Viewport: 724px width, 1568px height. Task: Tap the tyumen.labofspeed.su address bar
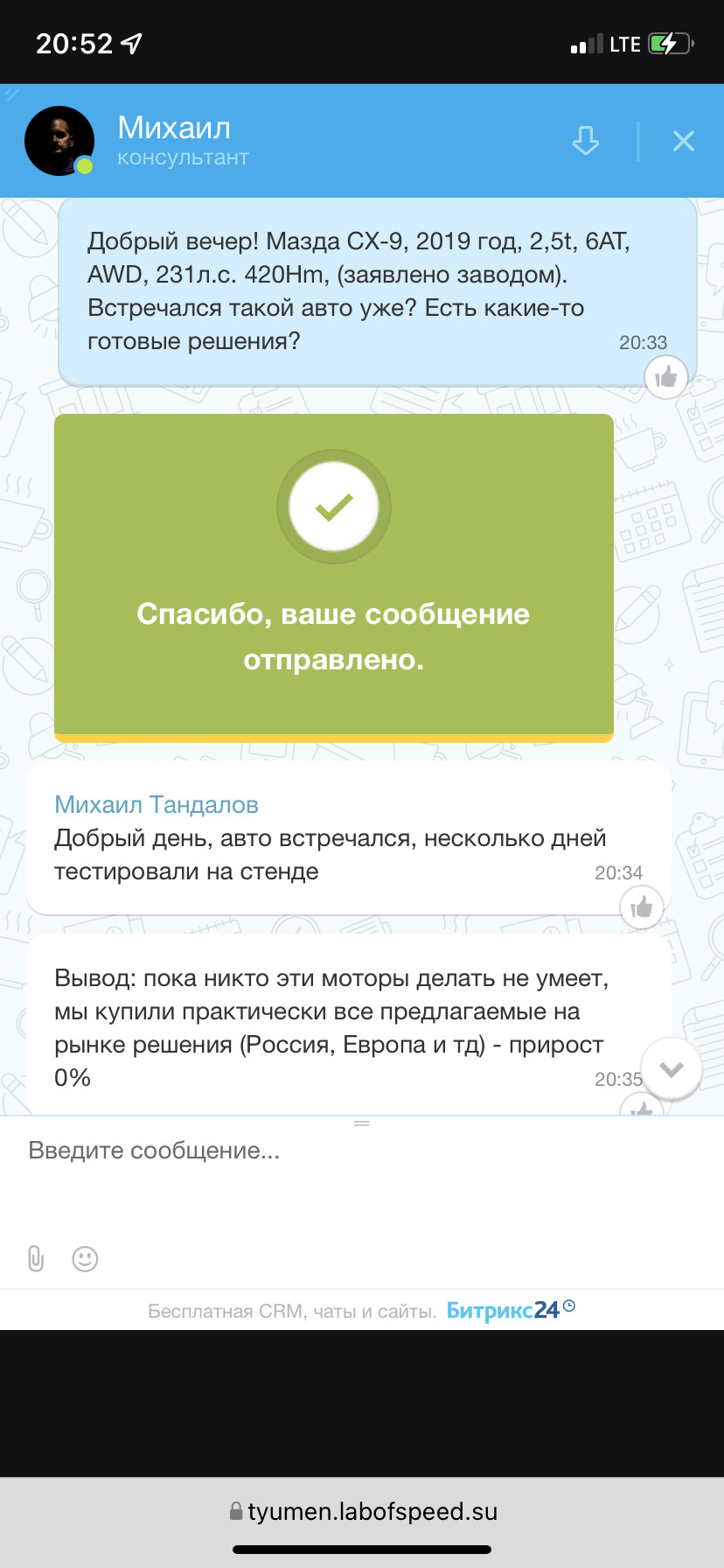point(362,1511)
